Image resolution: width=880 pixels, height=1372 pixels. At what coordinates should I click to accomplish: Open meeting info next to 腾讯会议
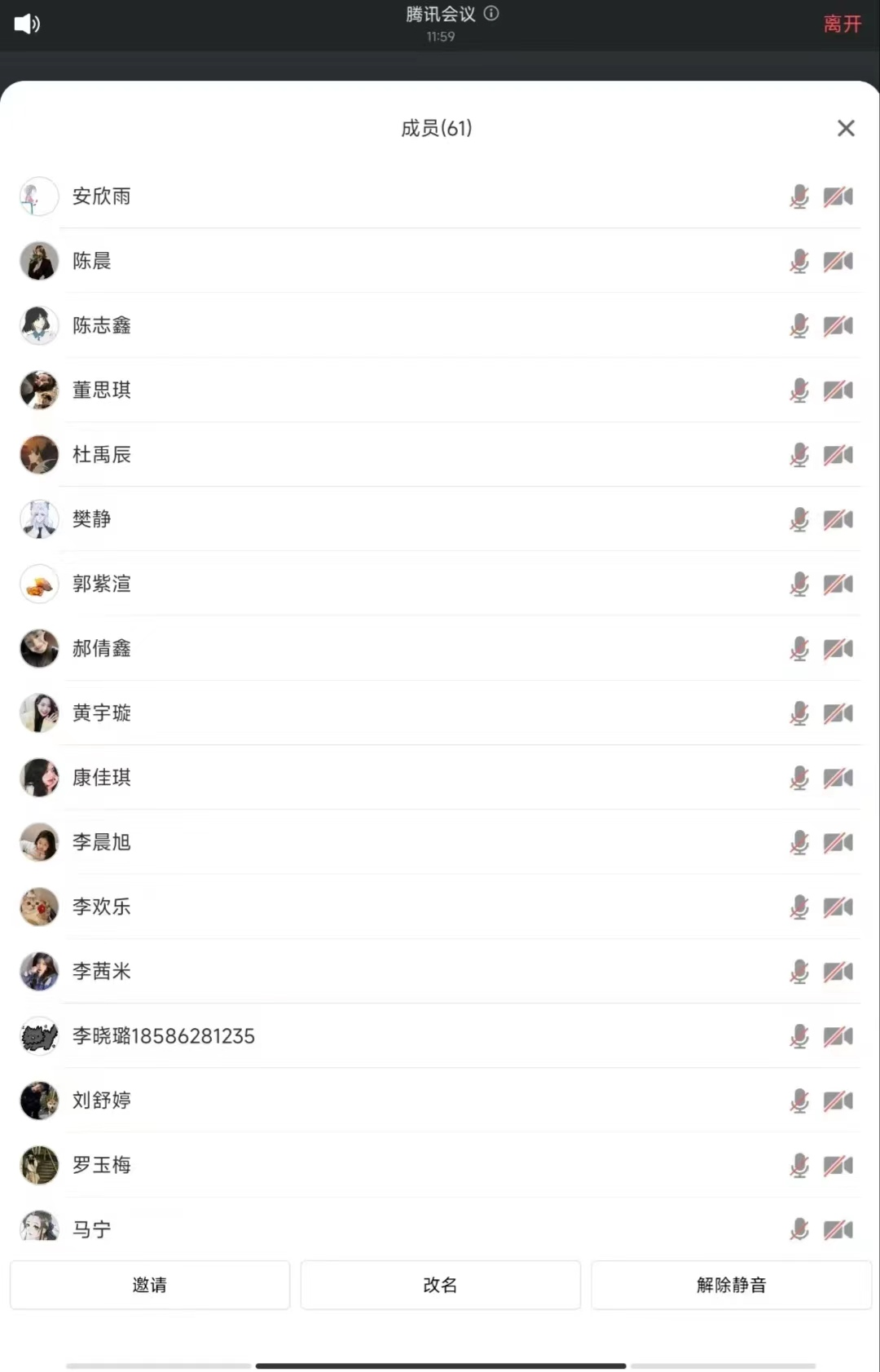click(491, 13)
